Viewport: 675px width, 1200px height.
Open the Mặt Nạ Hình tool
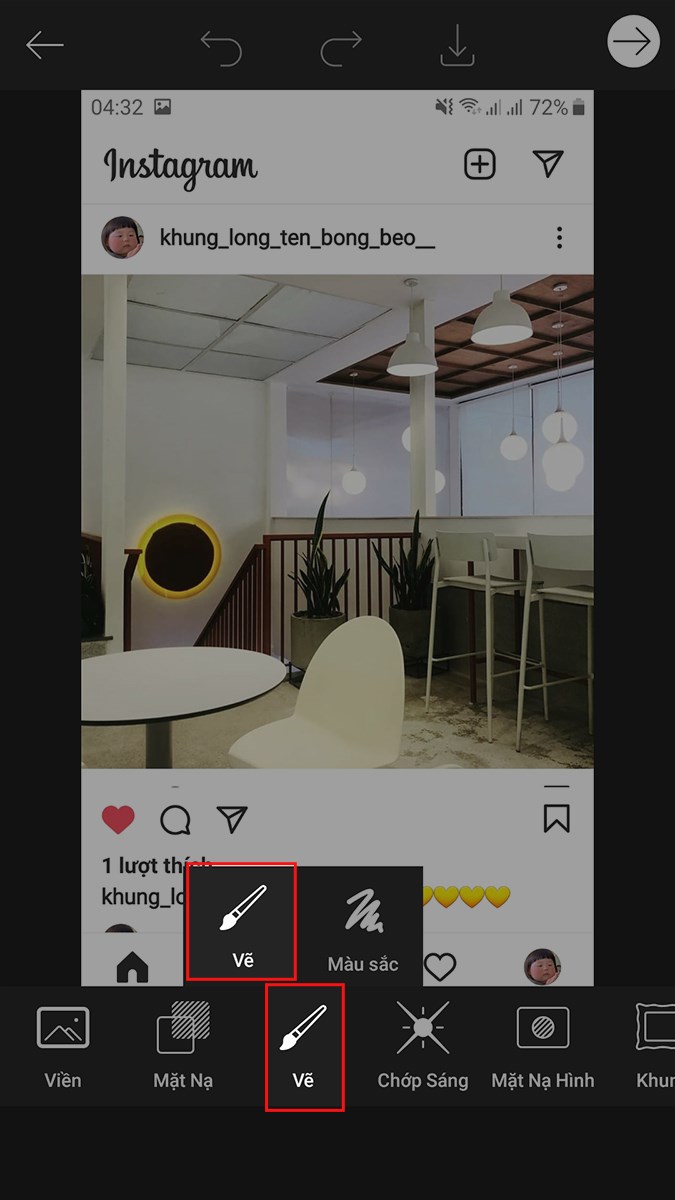pyautogui.click(x=542, y=1047)
